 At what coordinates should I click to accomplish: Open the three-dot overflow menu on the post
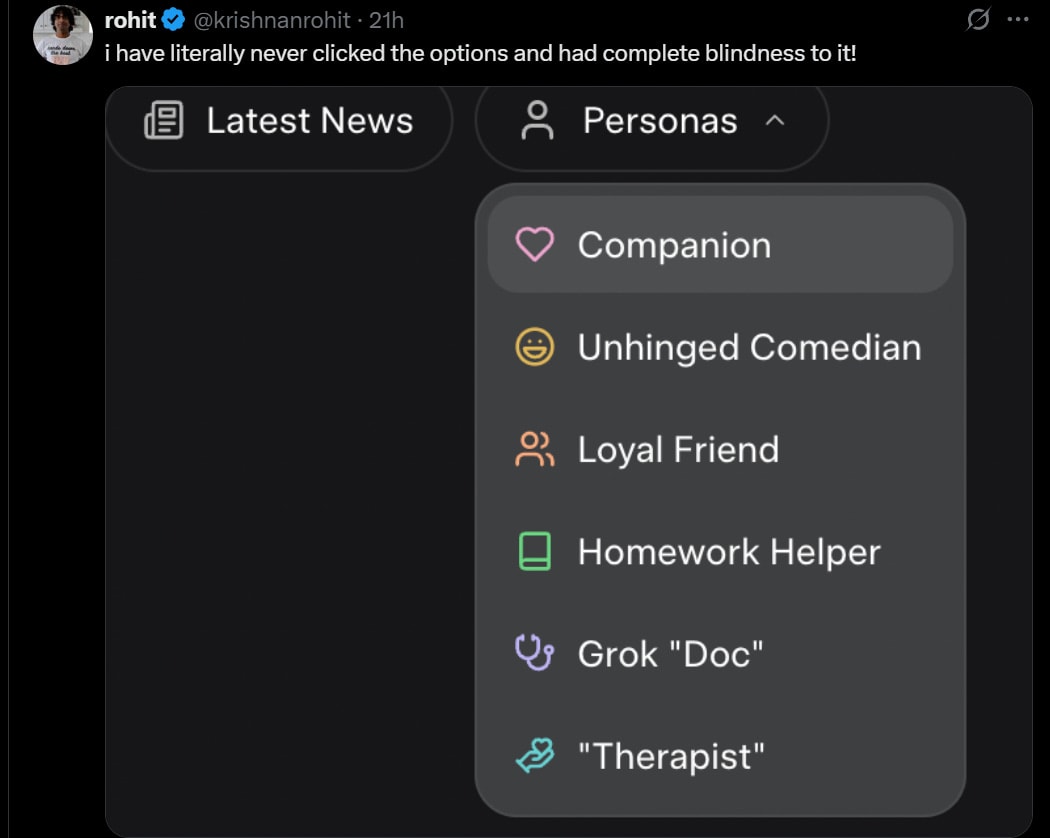(x=1017, y=19)
